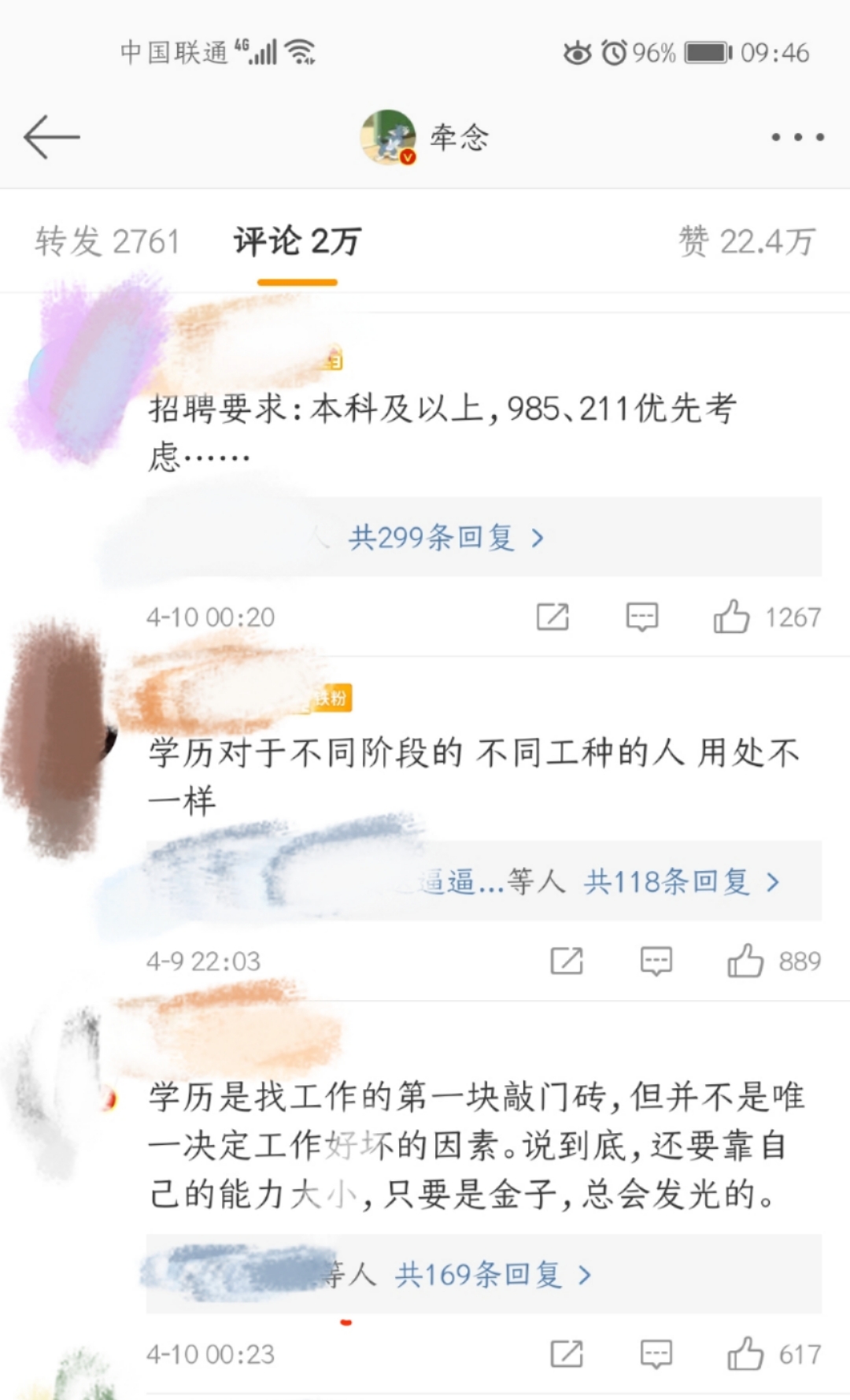Viewport: 850px width, 1400px height.
Task: Like the comment with 889 likes
Action: pos(745,961)
